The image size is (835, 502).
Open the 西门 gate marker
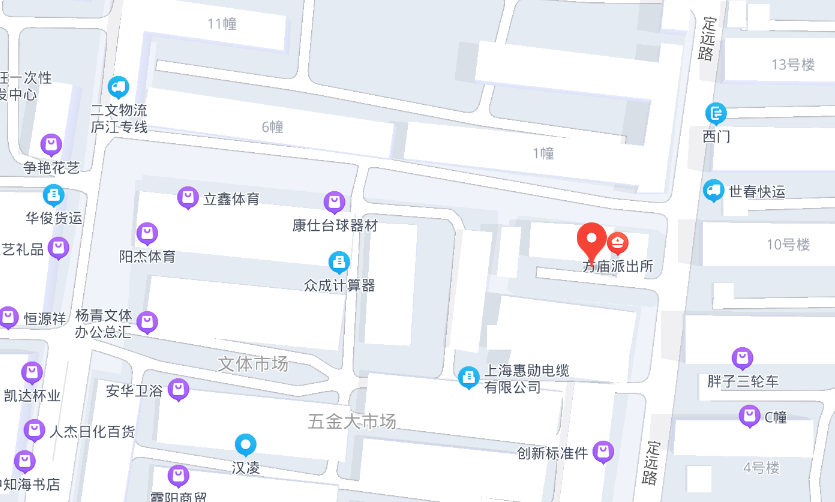point(716,114)
